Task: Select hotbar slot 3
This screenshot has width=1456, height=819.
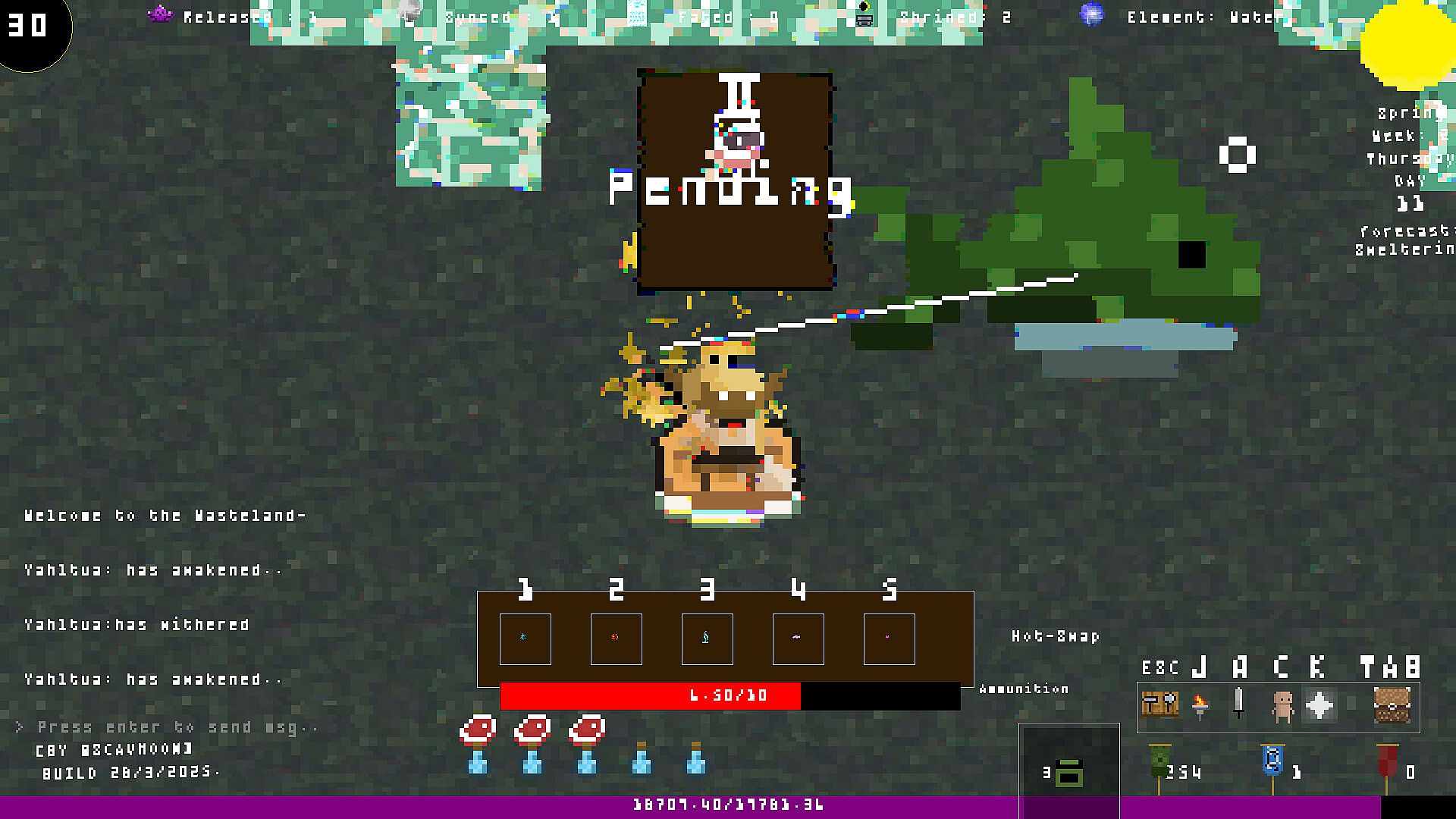Action: point(707,639)
